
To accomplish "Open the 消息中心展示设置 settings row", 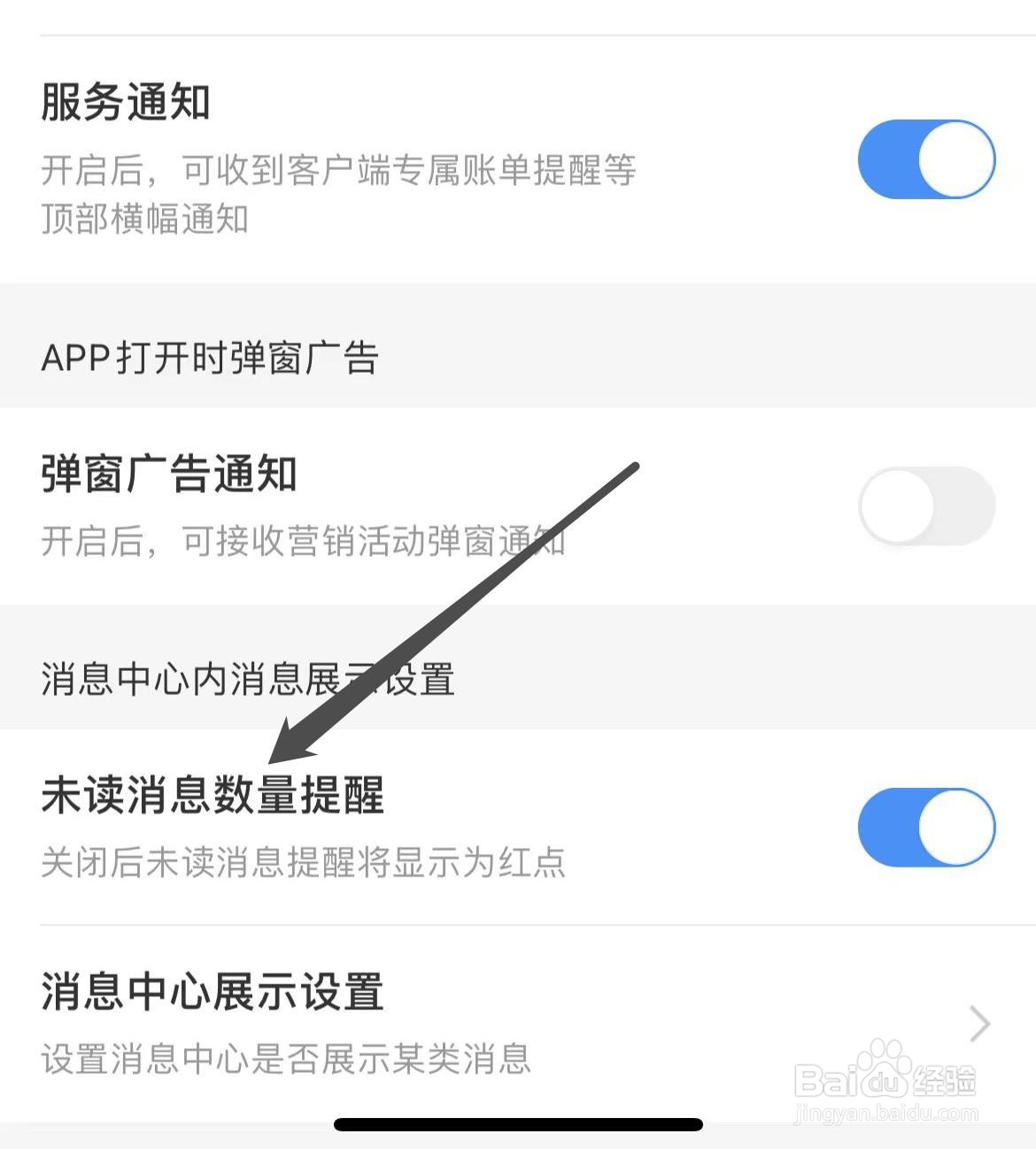I will point(213,993).
